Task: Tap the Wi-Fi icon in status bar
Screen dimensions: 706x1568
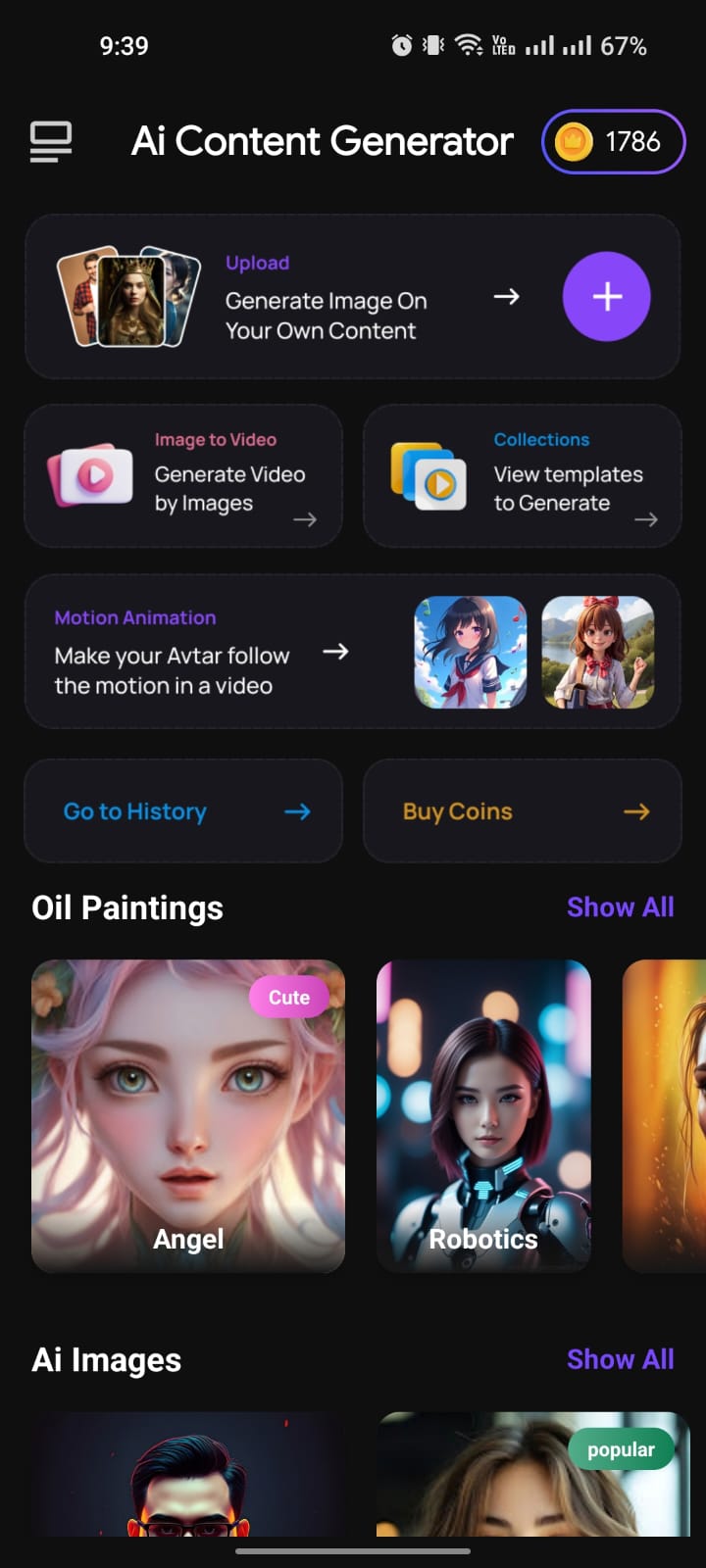Action: [x=468, y=44]
